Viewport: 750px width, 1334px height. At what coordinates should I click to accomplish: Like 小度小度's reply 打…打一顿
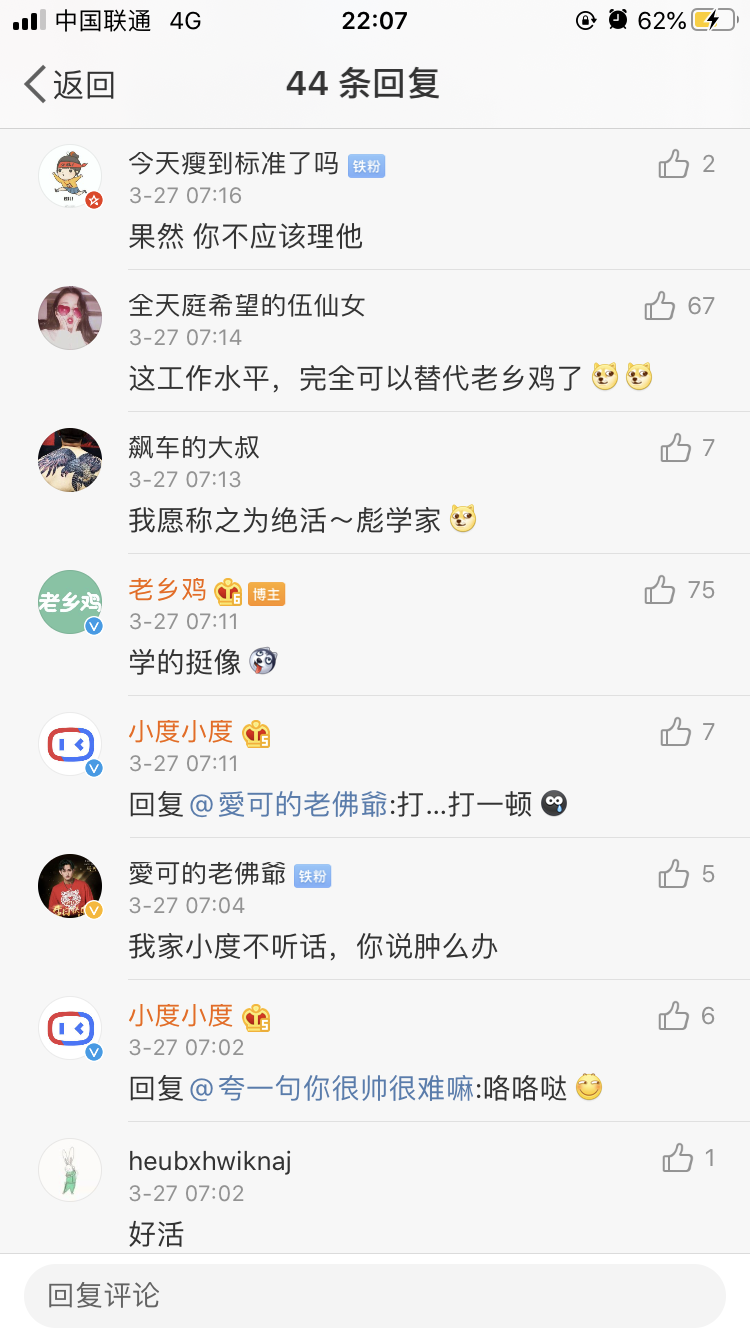click(676, 732)
